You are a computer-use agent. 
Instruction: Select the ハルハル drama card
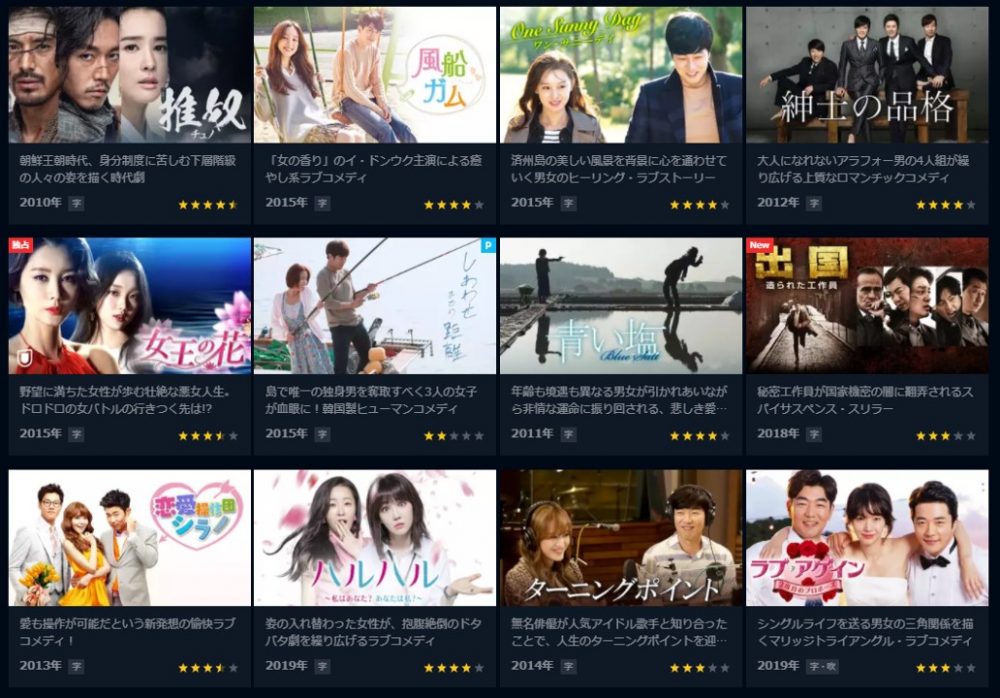pos(375,538)
